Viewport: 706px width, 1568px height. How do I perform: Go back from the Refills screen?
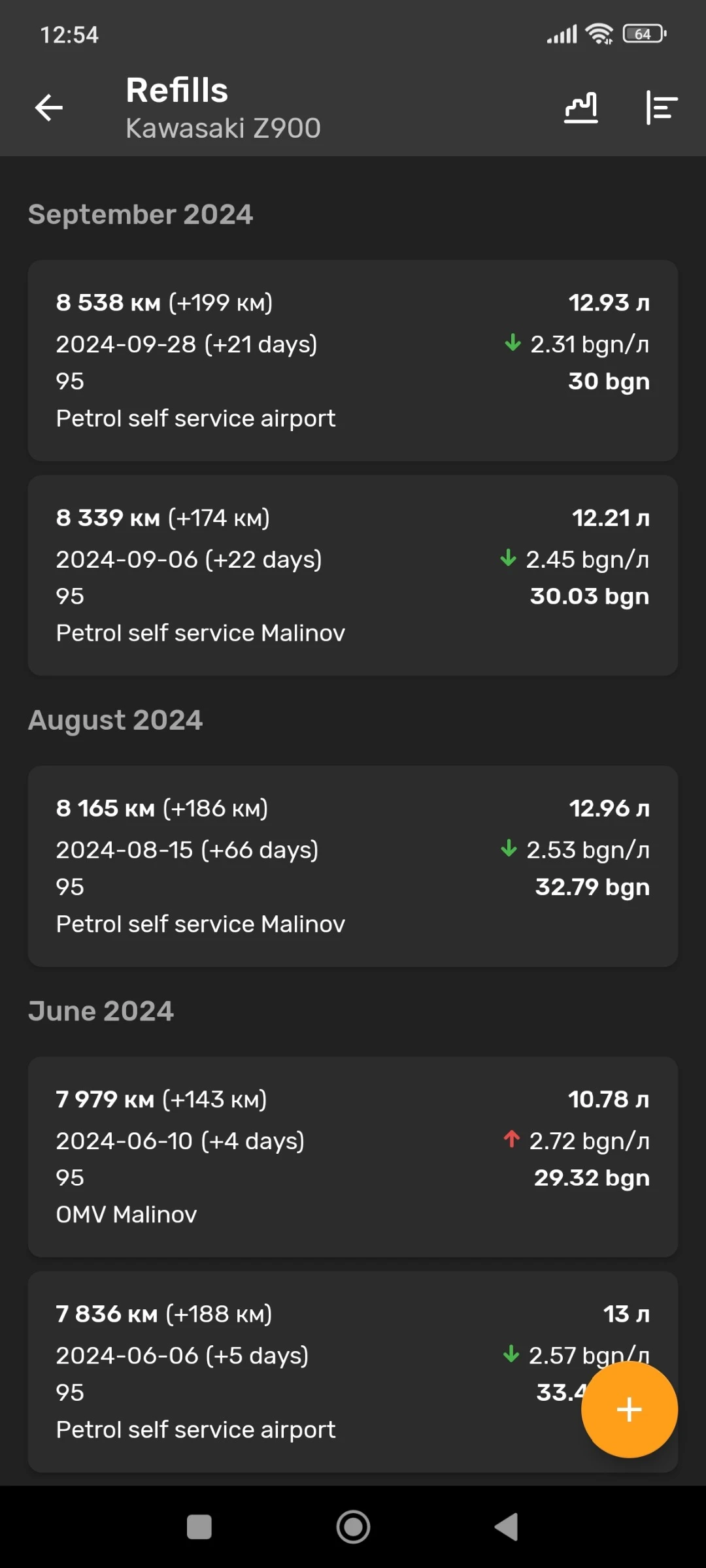49,108
